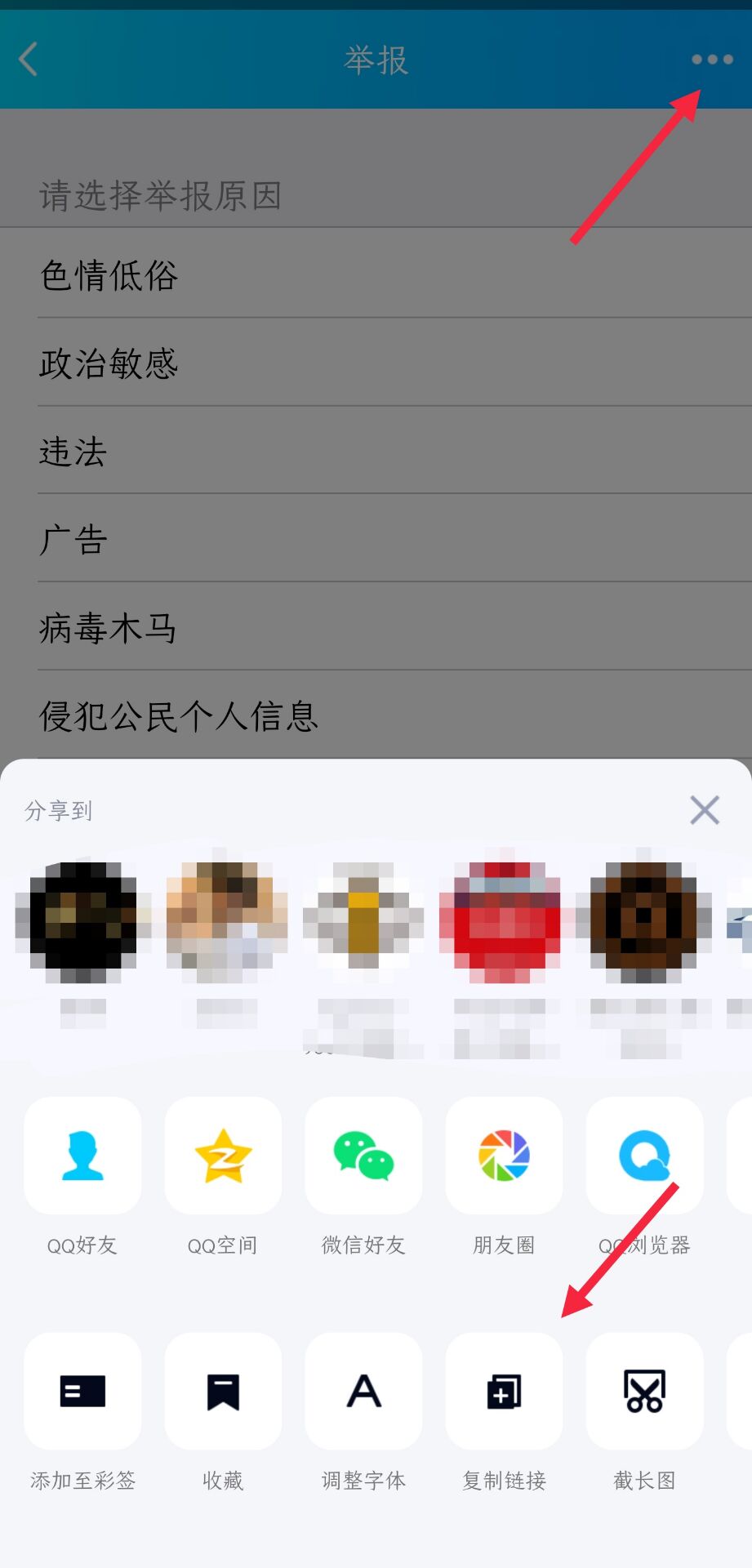Capture a long screenshot with 截长图
The width and height of the screenshot is (752, 1568).
[x=644, y=1391]
